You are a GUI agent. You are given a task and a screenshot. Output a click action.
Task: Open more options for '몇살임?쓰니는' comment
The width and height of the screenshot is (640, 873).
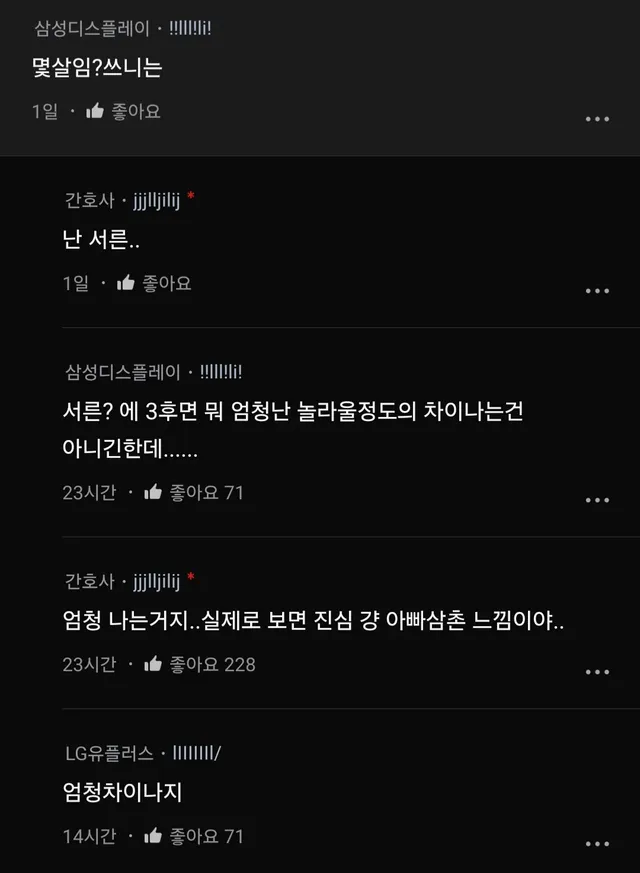pyautogui.click(x=597, y=119)
